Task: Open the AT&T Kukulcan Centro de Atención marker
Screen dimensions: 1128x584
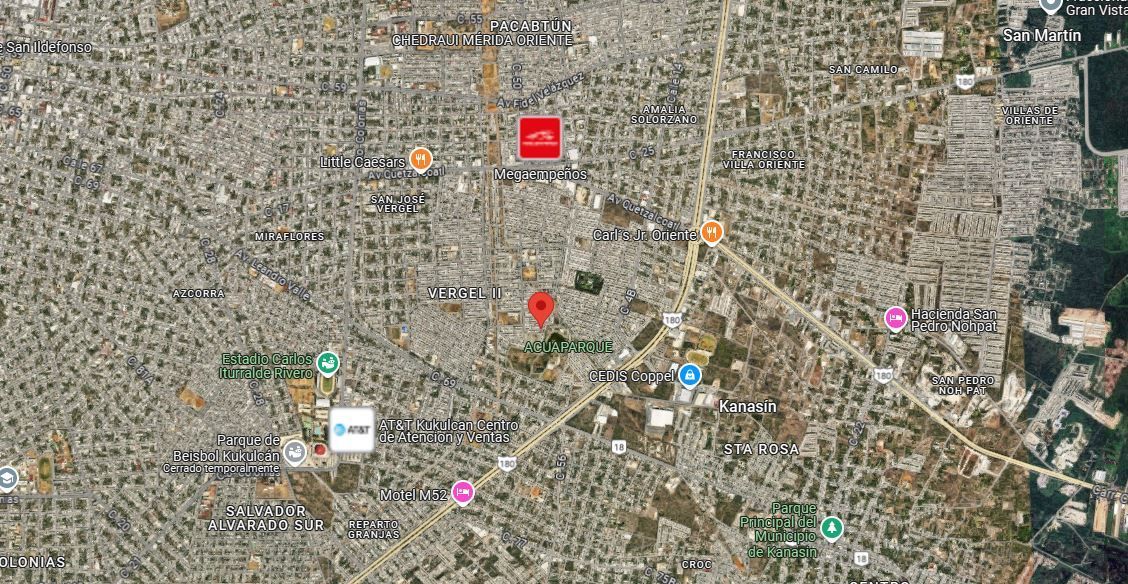Action: point(352,429)
